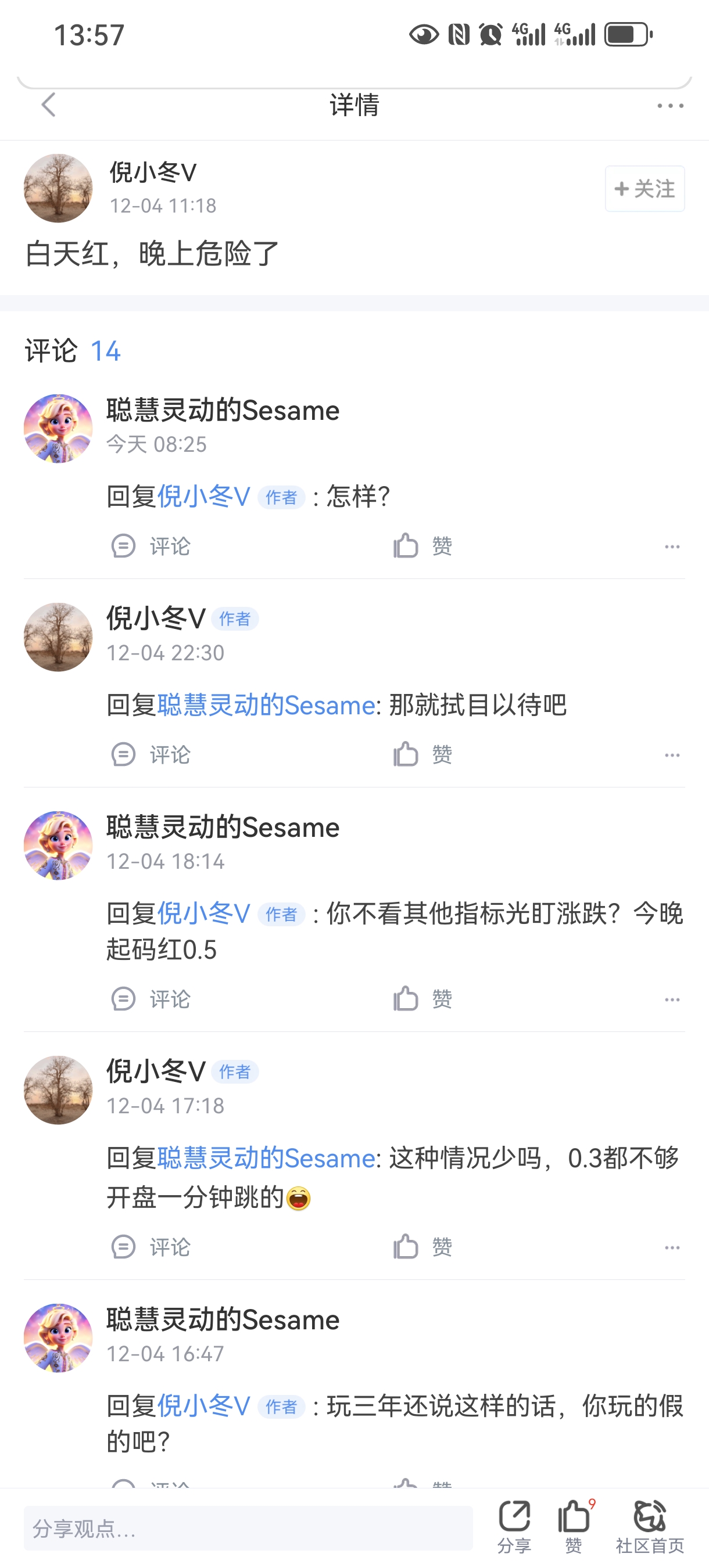Like the comment about 今晚起码红0.5
This screenshot has height=1568, width=709.
pyautogui.click(x=422, y=999)
